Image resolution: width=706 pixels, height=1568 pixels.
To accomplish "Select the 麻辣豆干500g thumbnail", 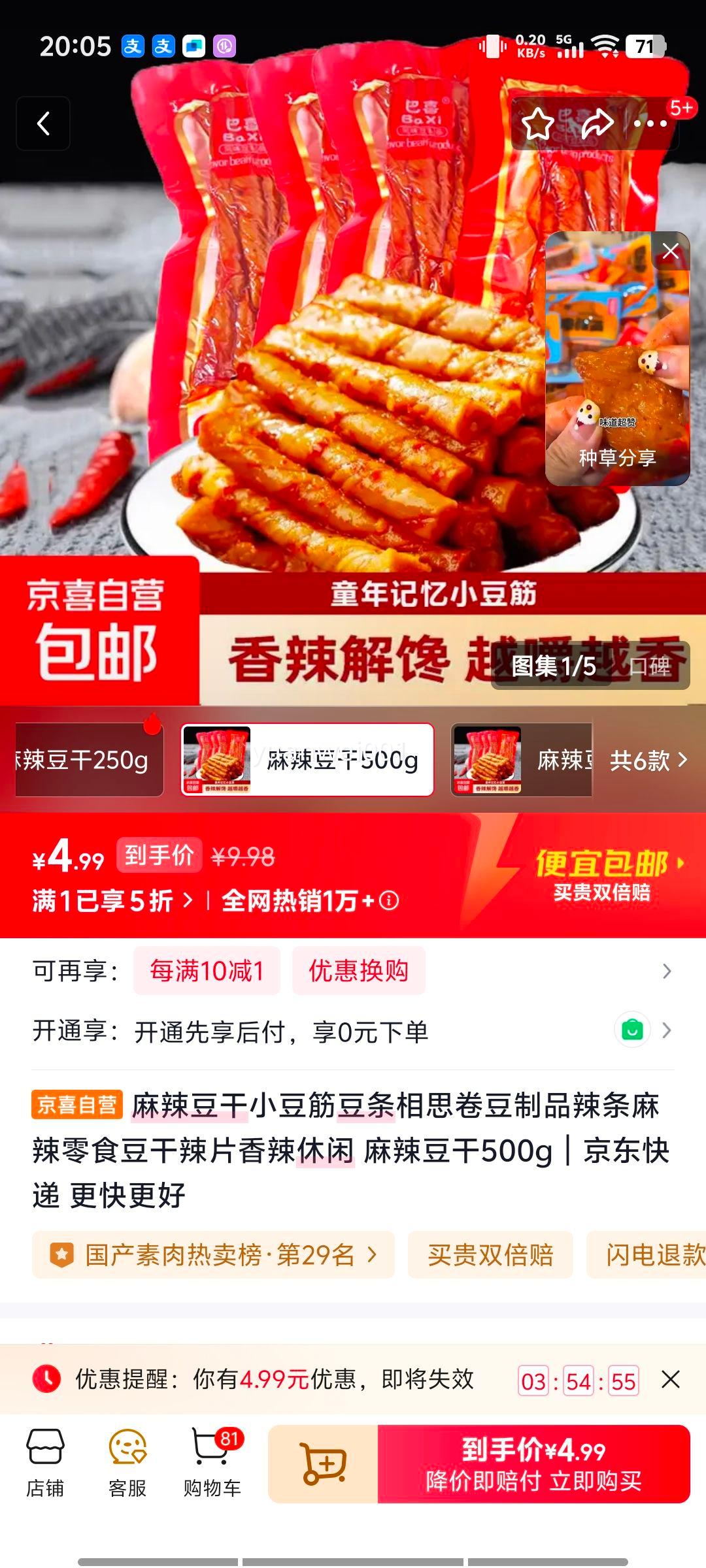I will (307, 760).
